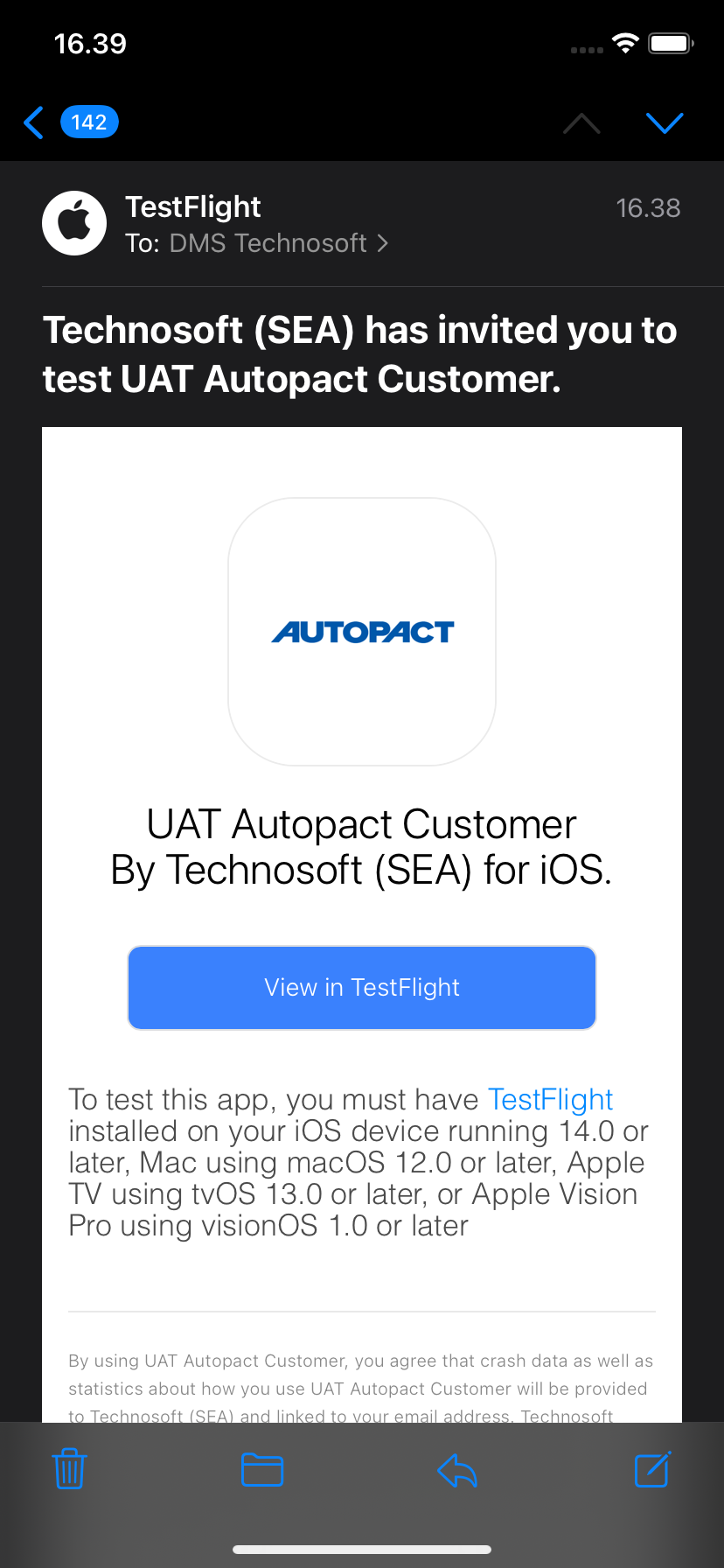Jump to the previous email
The image size is (724, 1568).
coord(581,123)
